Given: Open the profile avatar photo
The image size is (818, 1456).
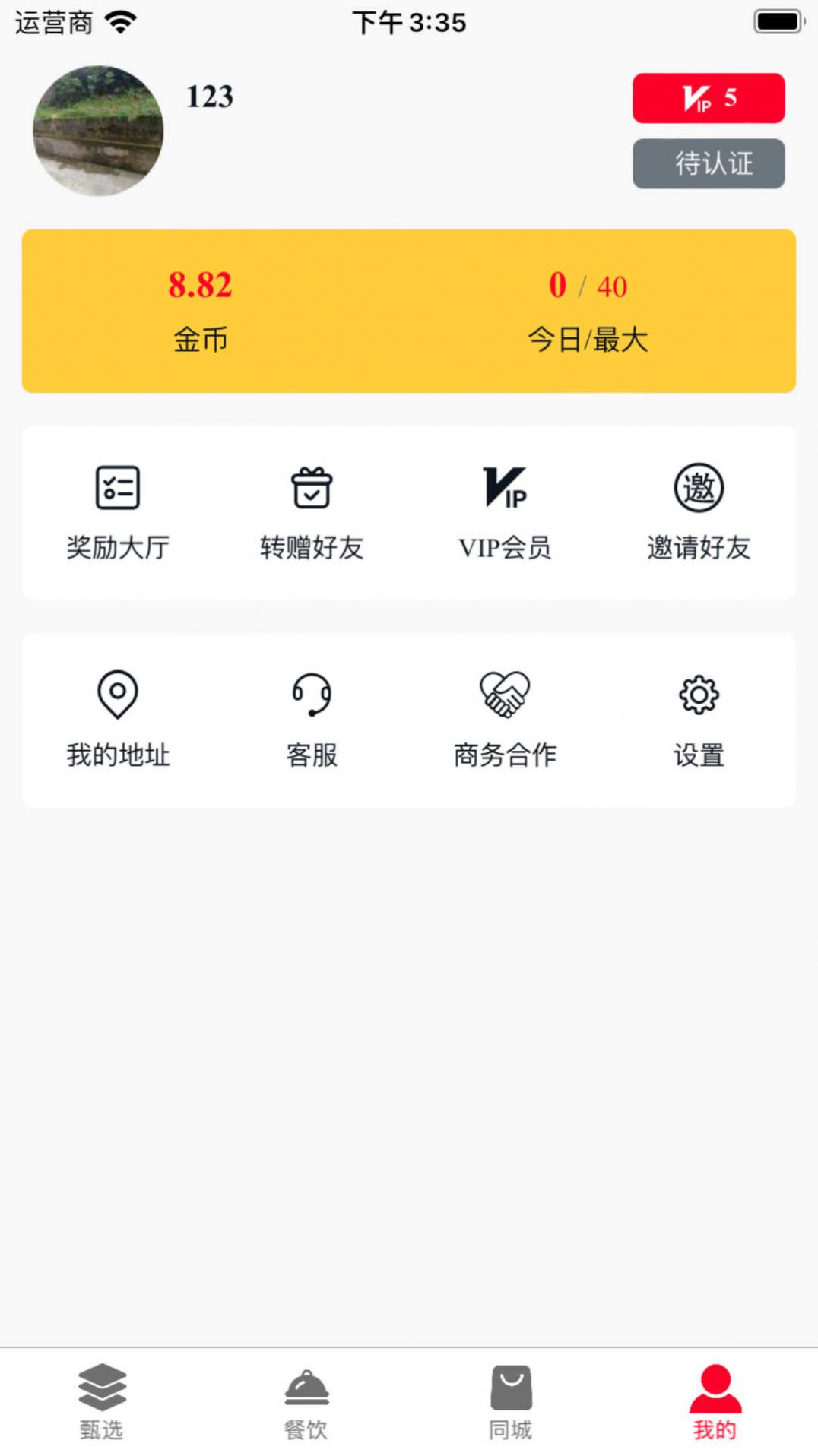Looking at the screenshot, I should point(99,131).
